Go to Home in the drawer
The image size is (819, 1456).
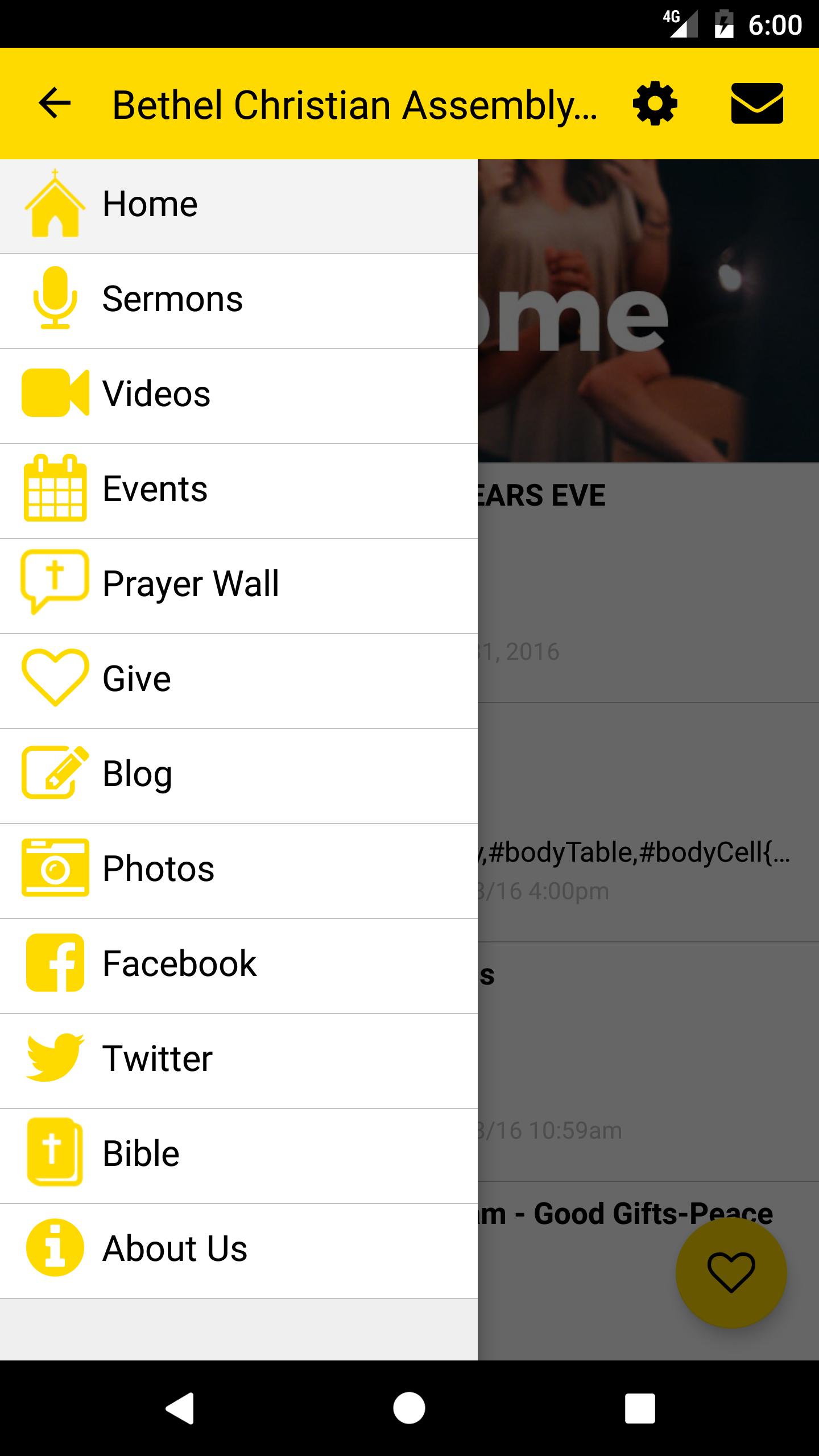coord(239,206)
